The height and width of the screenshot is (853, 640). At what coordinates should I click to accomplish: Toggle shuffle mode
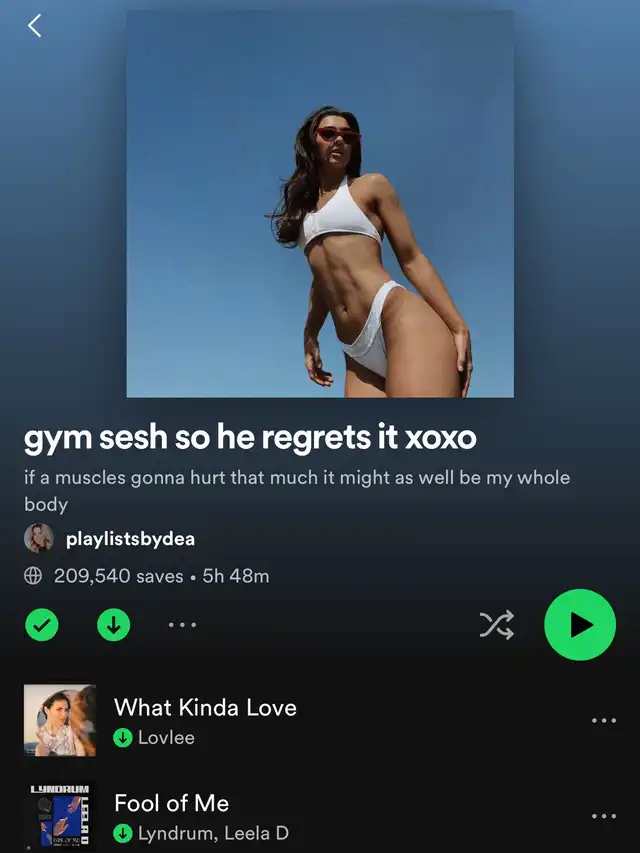point(497,626)
